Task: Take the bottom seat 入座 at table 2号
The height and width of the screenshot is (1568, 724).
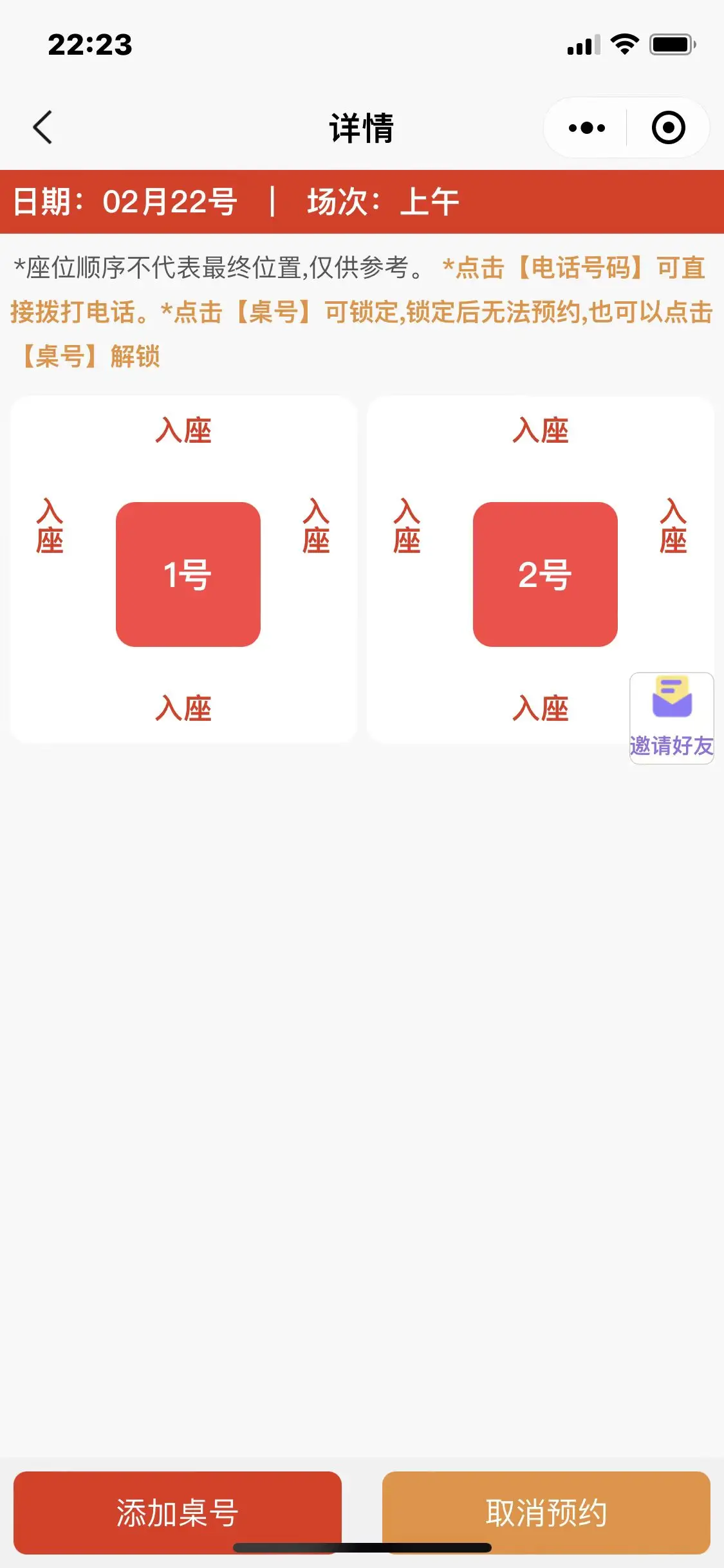Action: pyautogui.click(x=541, y=708)
